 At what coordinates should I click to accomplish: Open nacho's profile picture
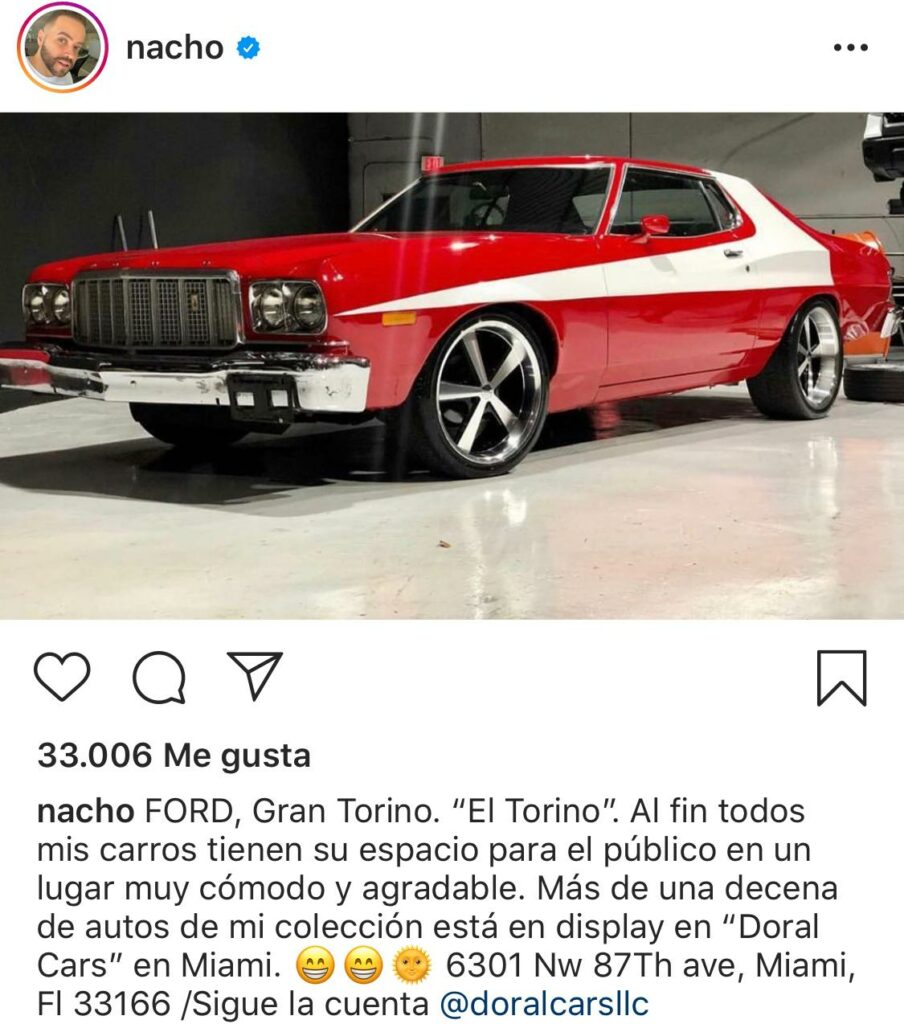(60, 45)
